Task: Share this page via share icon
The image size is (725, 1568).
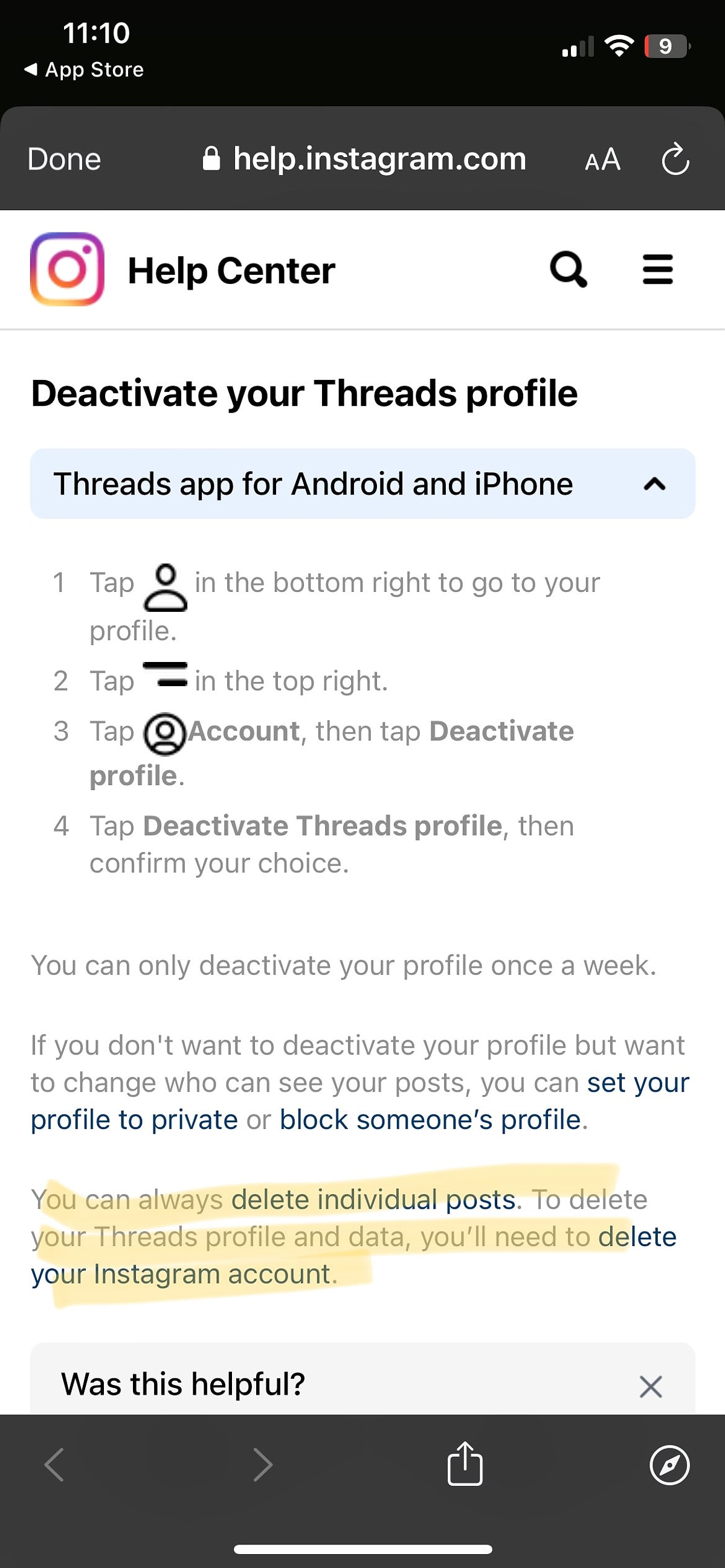Action: [465, 1464]
